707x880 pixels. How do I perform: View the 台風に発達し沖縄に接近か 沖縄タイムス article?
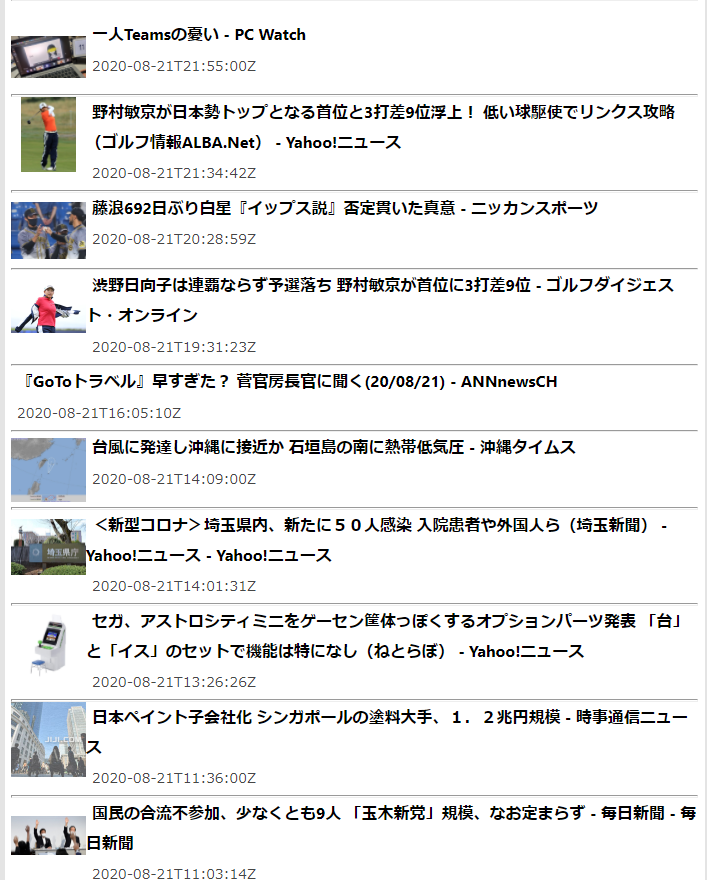(334, 448)
